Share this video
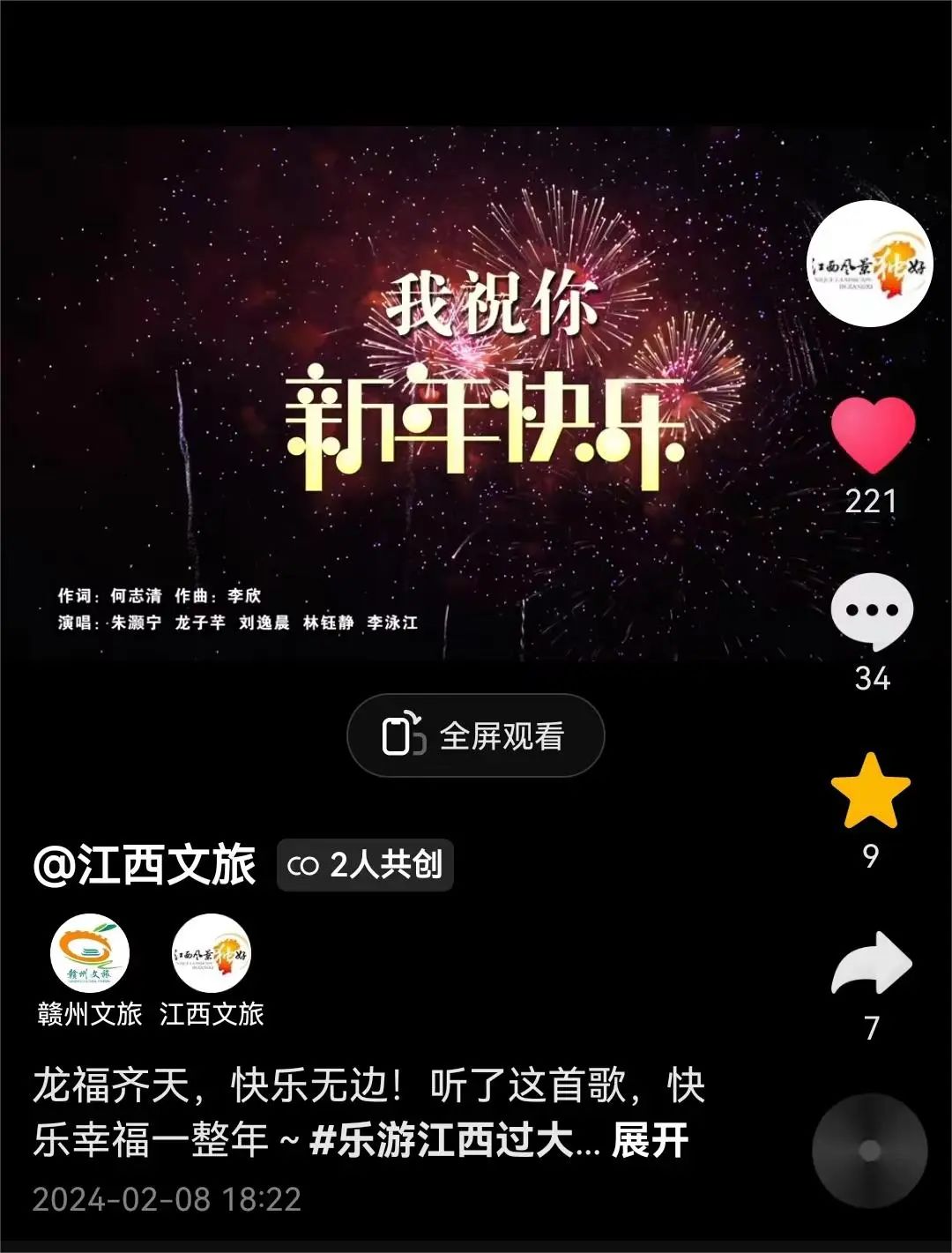The width and height of the screenshot is (952, 1253). click(x=871, y=964)
